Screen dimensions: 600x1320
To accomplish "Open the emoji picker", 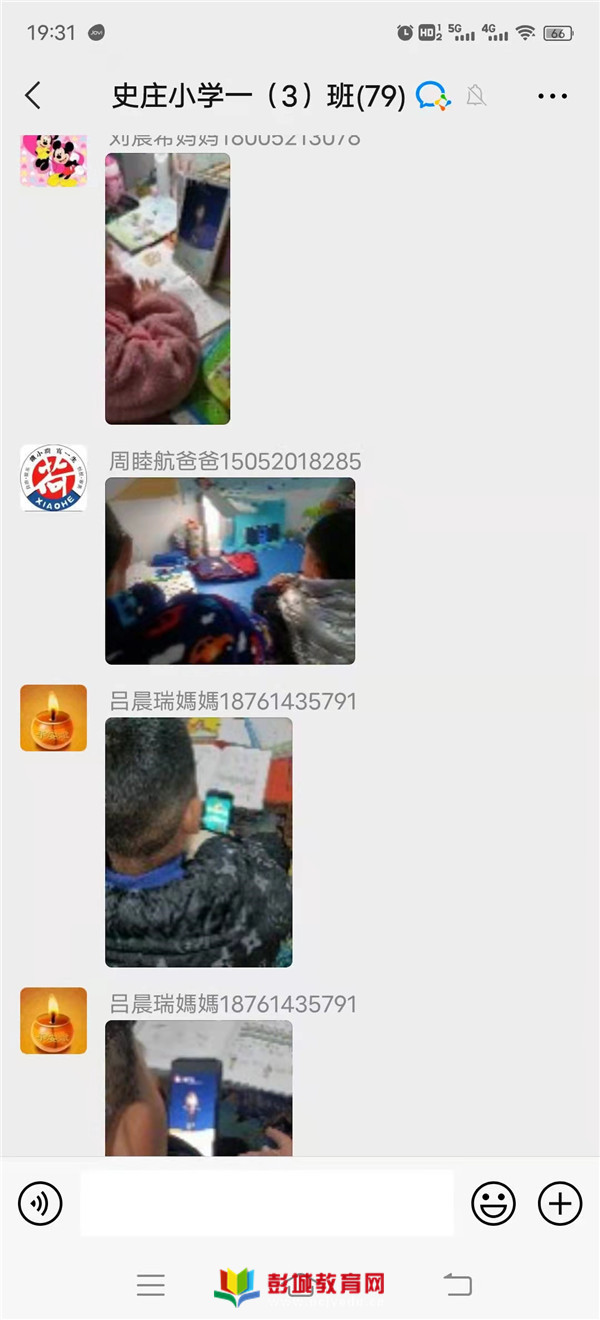I will [493, 1203].
